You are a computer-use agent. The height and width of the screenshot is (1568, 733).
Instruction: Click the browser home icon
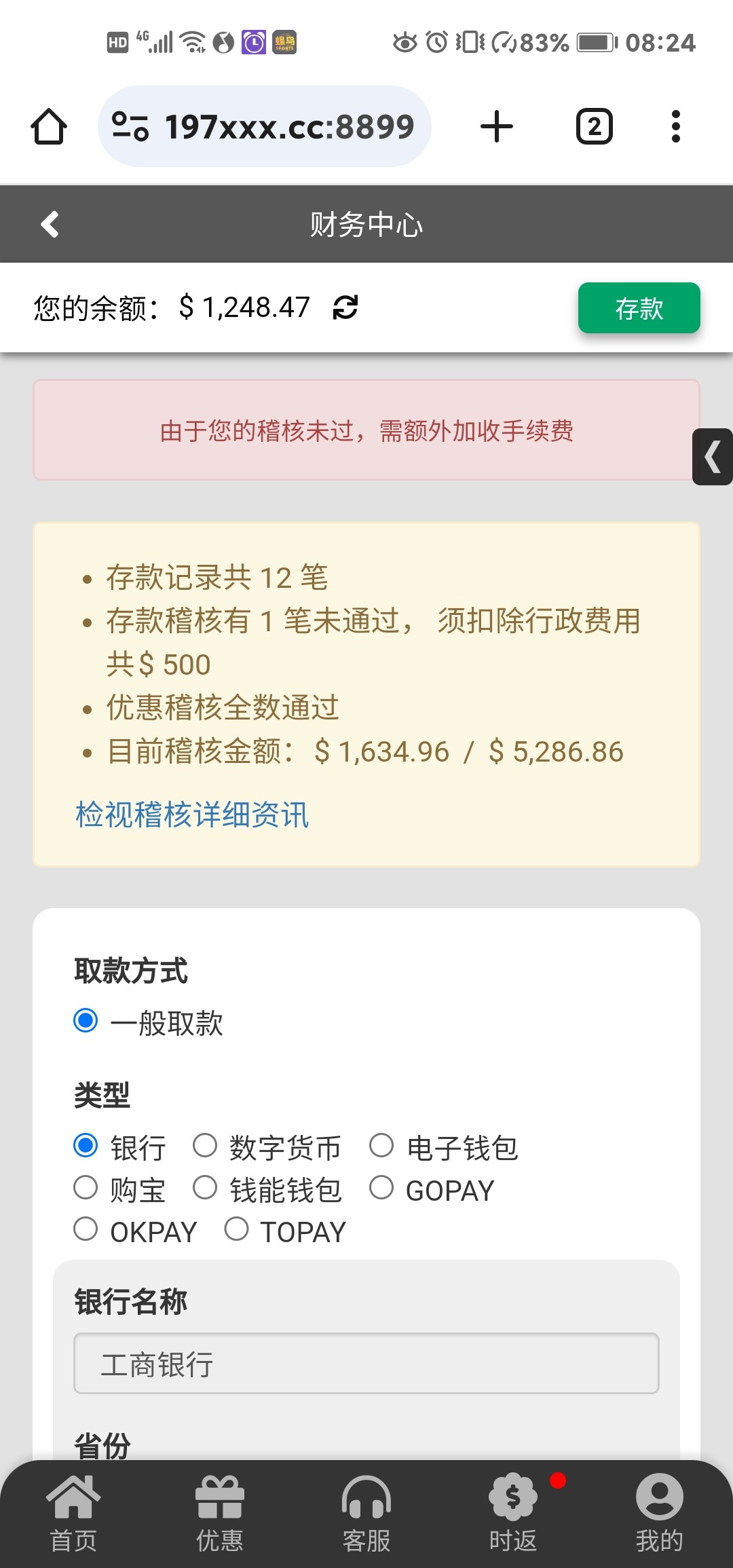[48, 126]
